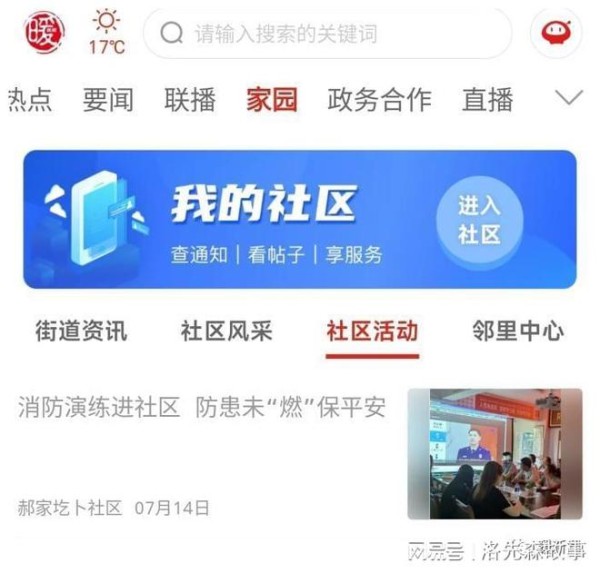Screen dimensions: 600x573
Task: Open the red mascot avatar icon
Action: (556, 33)
